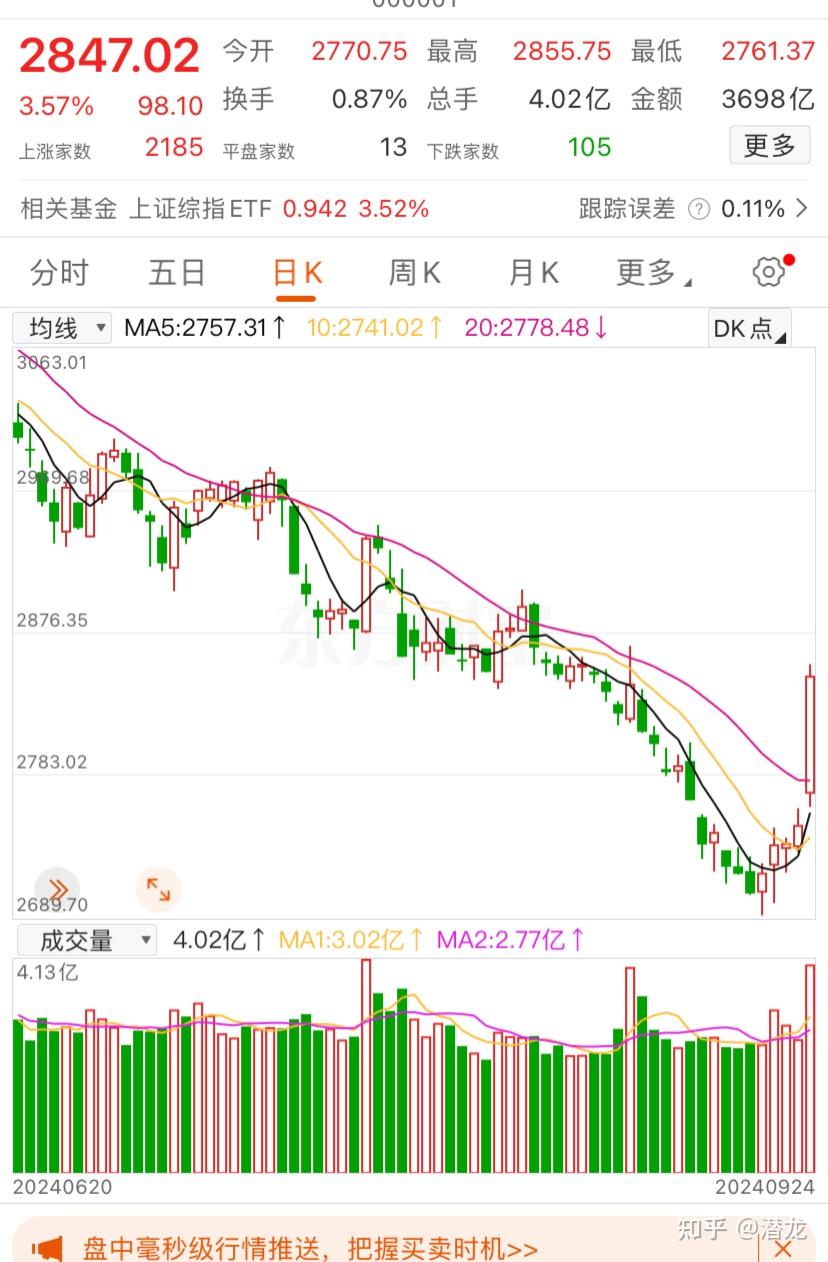
Task: Reselect the 日K daily chart tab
Action: tap(294, 271)
